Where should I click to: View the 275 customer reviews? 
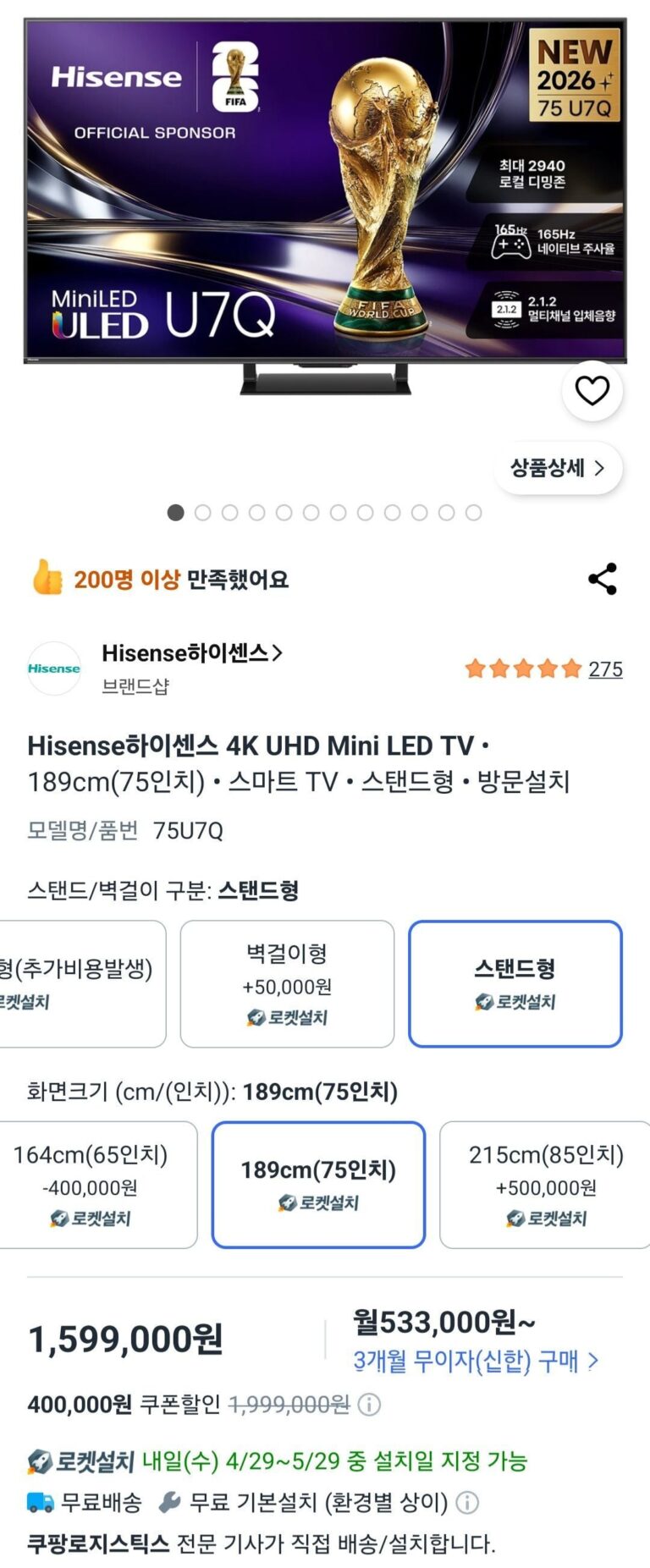tap(605, 669)
